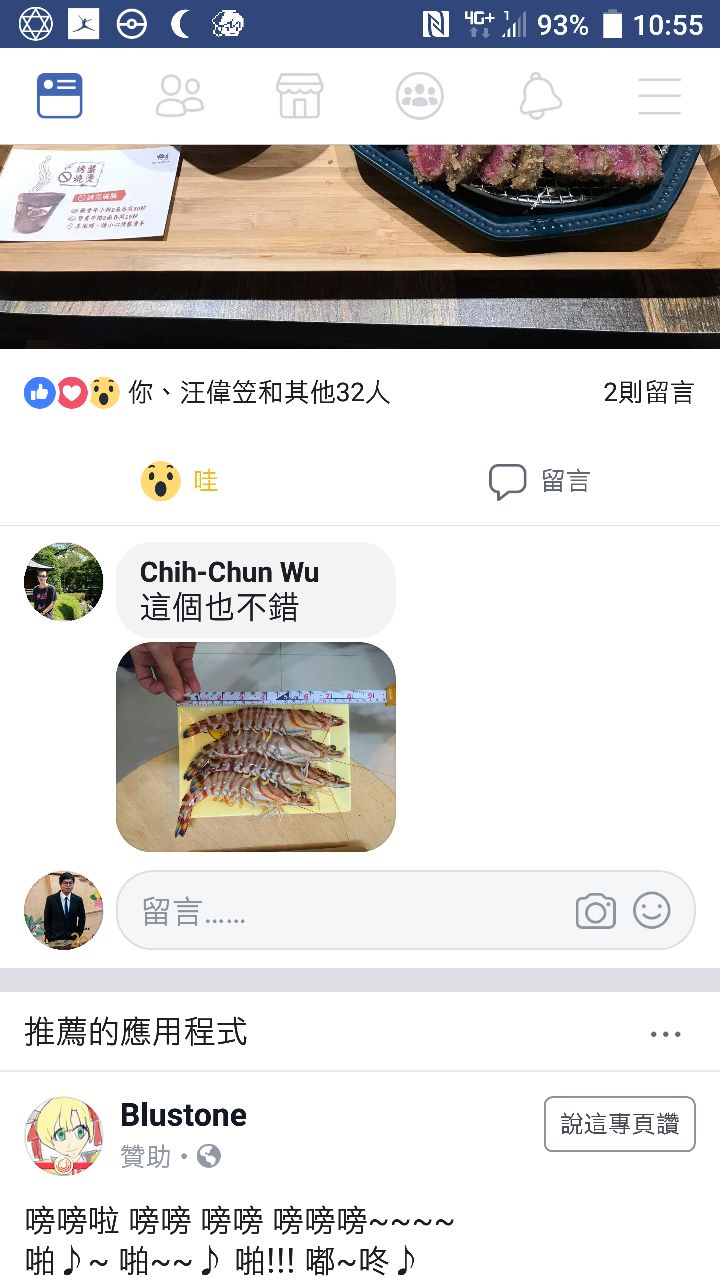Tap the 留言 comment button
Viewport: 720px width, 1280px height.
pos(540,482)
